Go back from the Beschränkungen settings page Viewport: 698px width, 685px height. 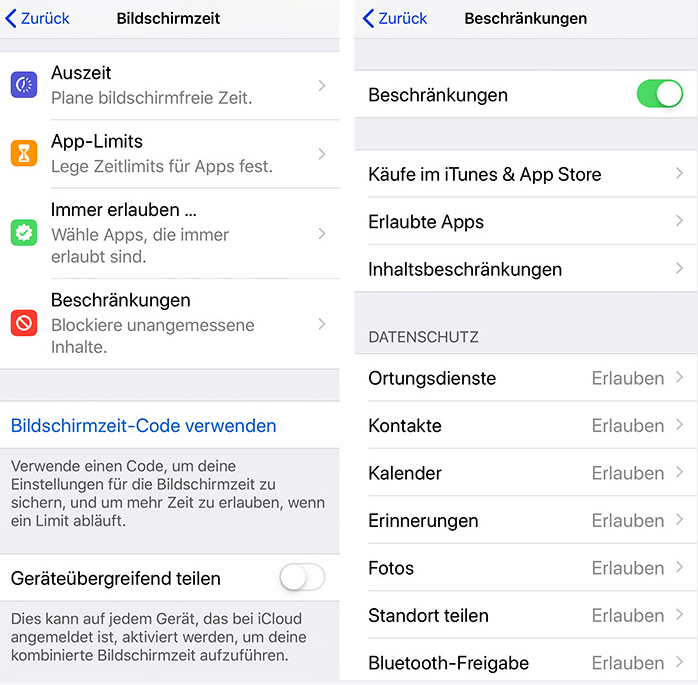(x=395, y=18)
